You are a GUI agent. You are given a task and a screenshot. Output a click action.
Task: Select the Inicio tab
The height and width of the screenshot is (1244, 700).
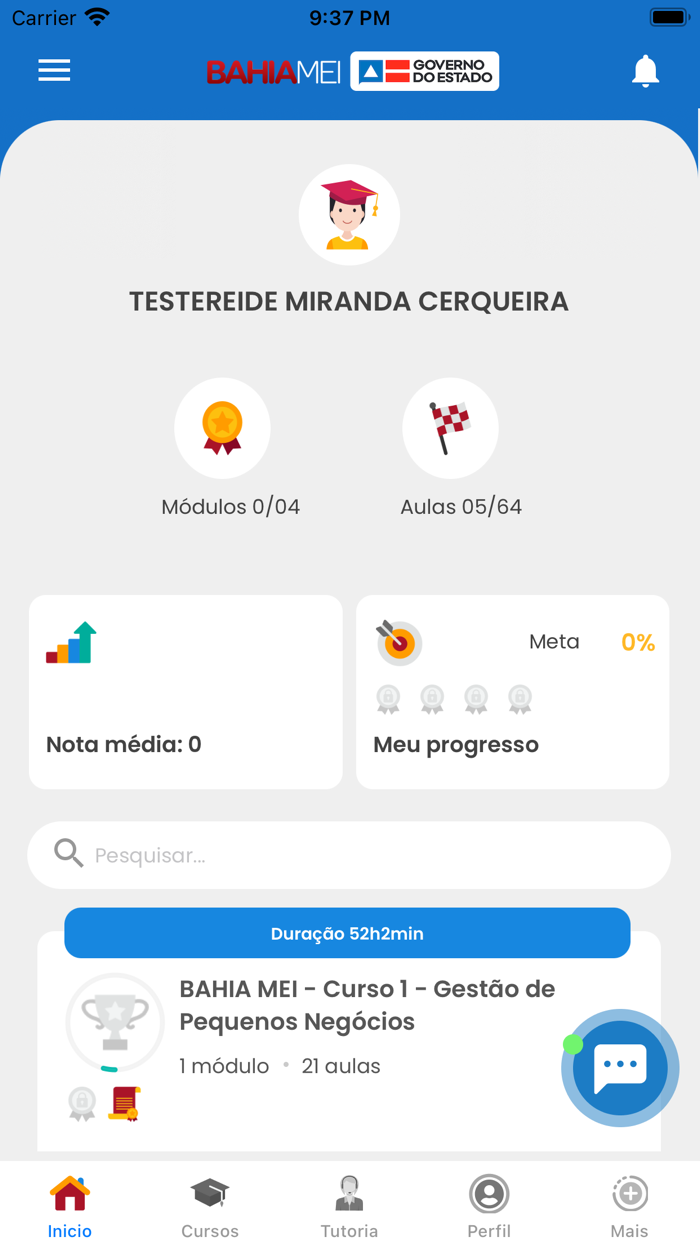(x=70, y=1206)
